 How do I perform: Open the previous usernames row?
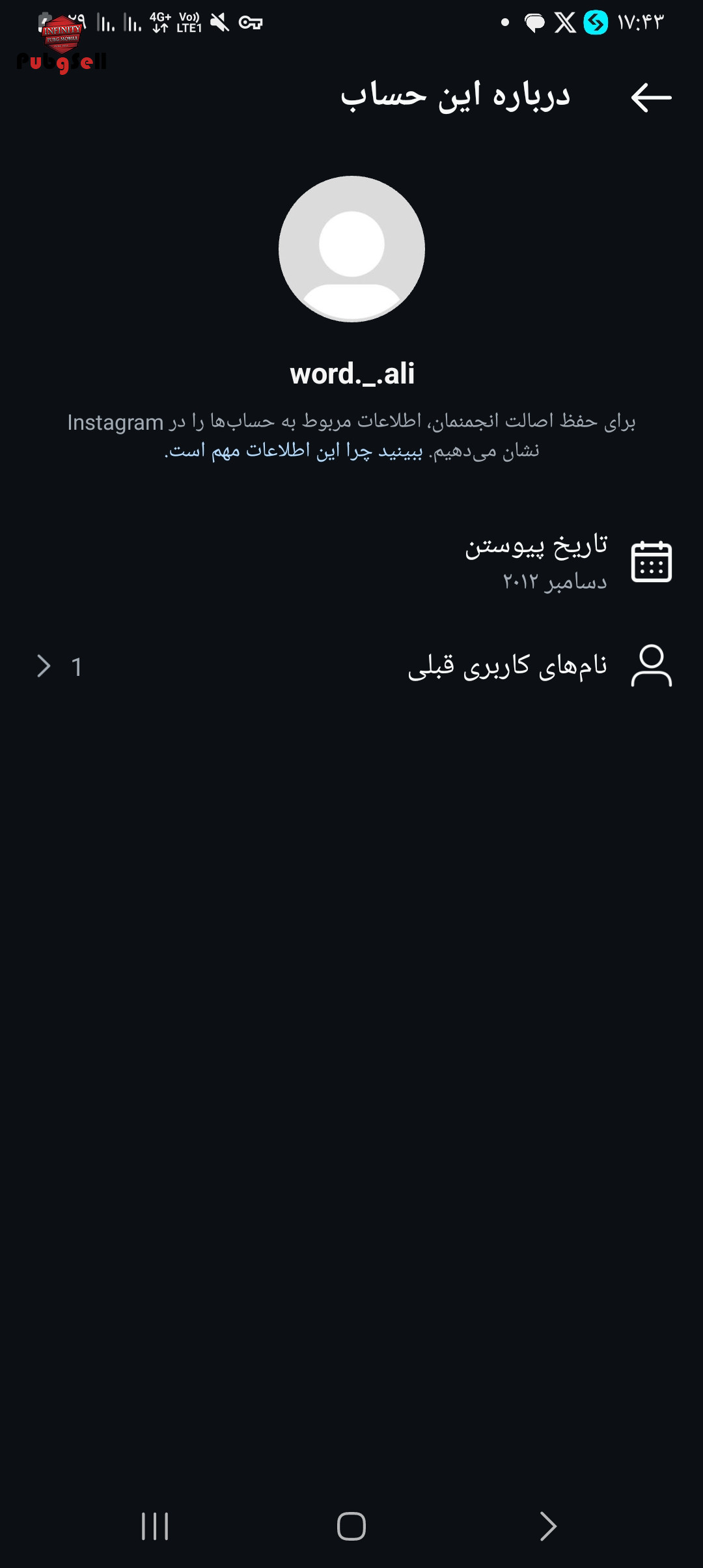[351, 666]
